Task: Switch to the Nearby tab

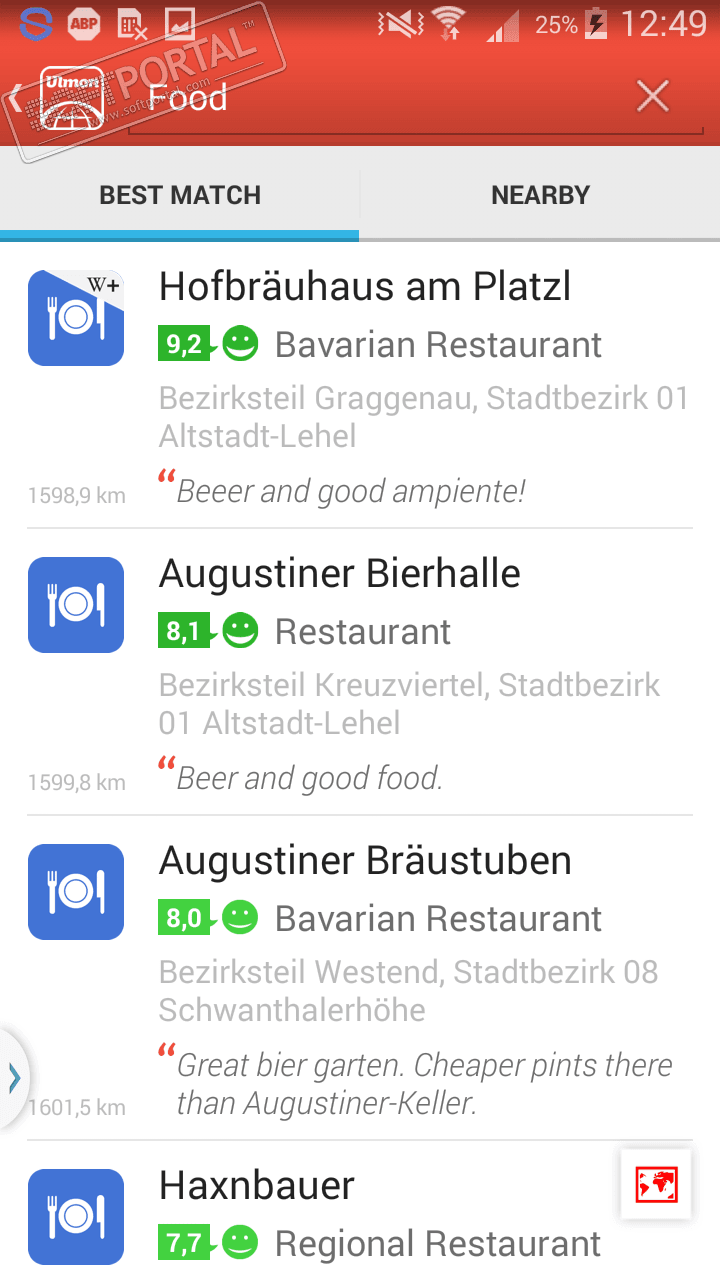Action: (x=540, y=195)
